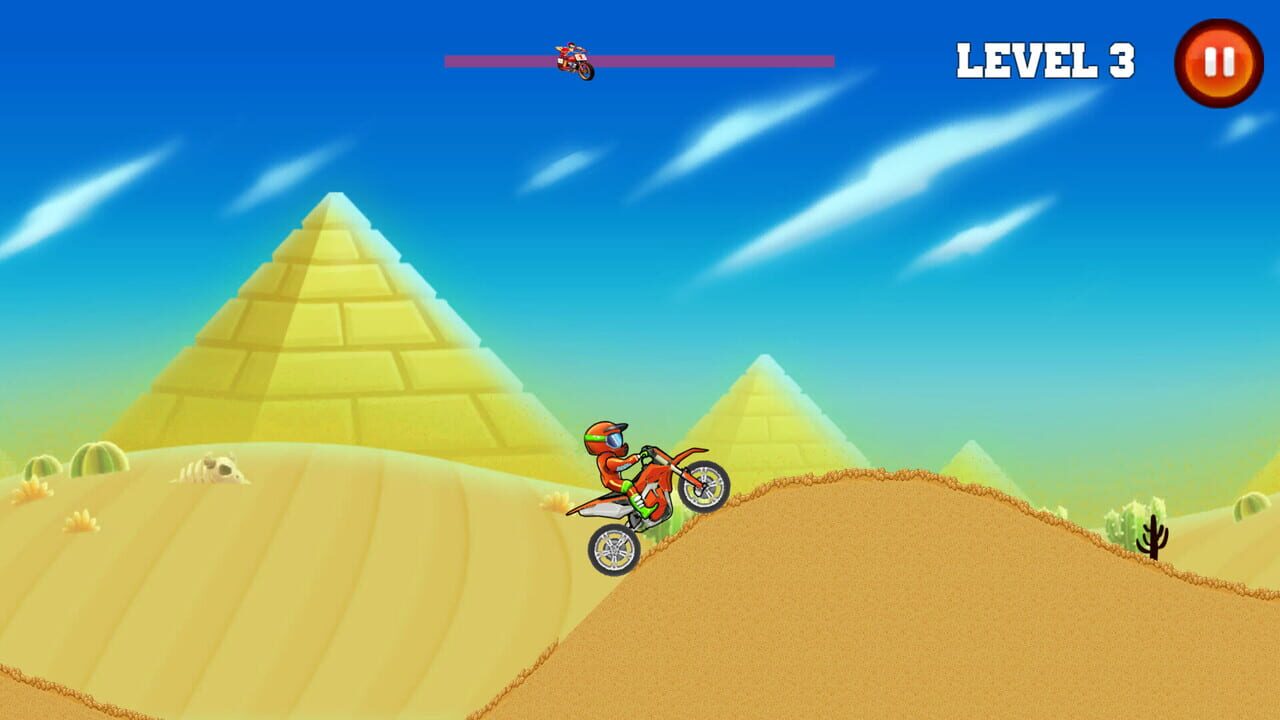Pause the game with the red button
The height and width of the screenshot is (720, 1280).
click(x=1218, y=63)
